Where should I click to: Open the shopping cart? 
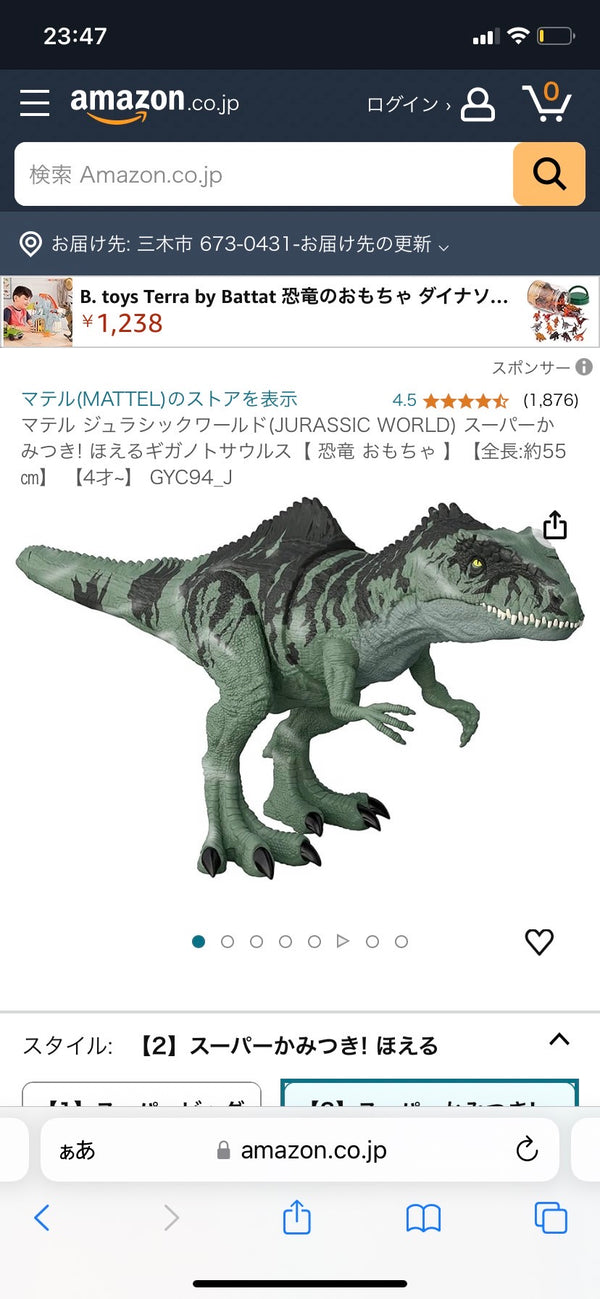(x=546, y=102)
